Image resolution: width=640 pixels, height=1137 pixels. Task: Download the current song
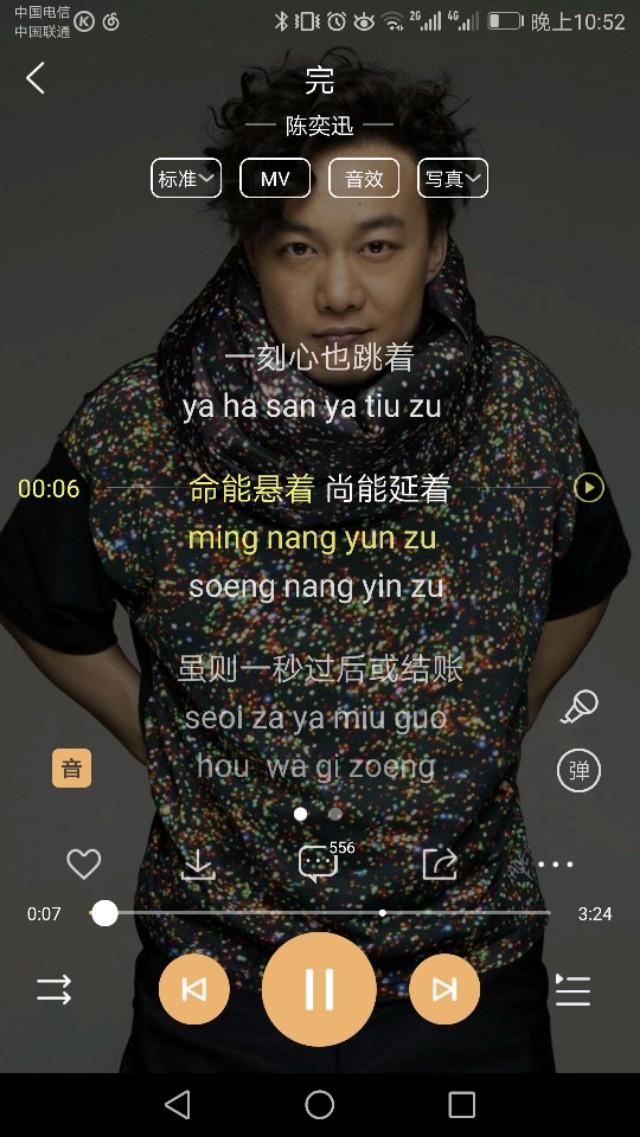tap(198, 864)
